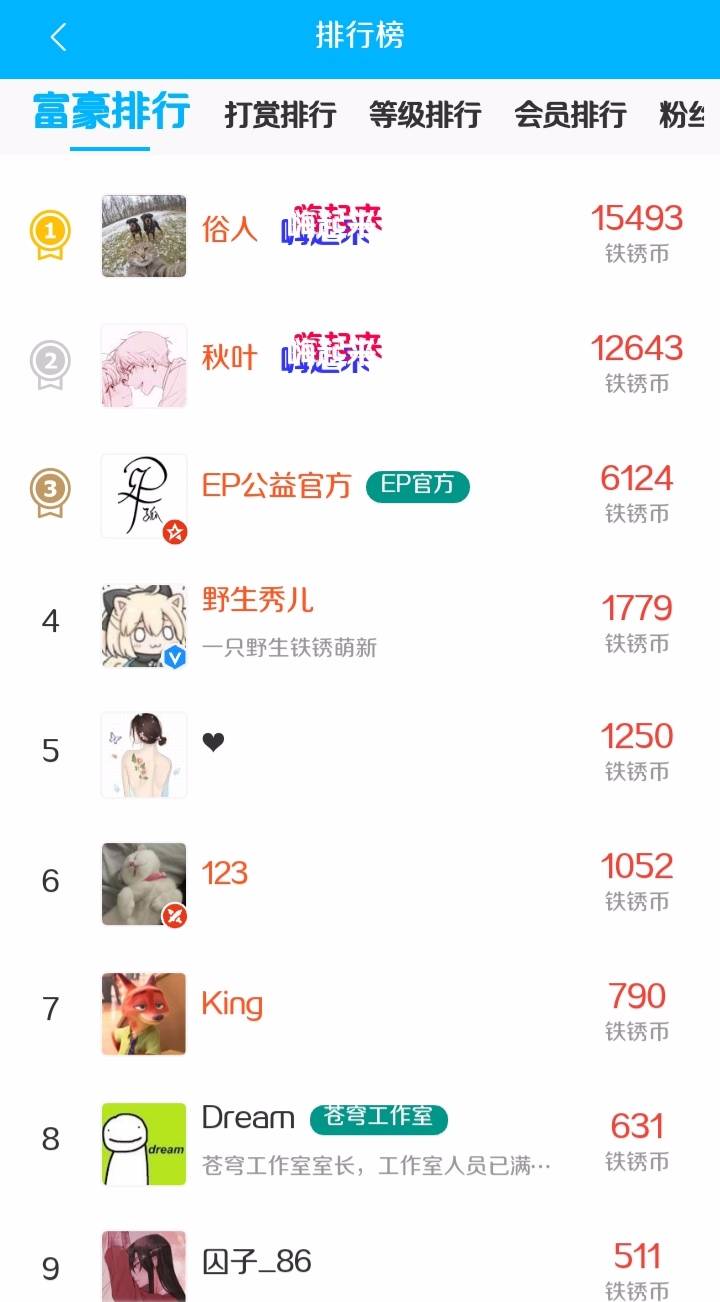This screenshot has width=720, height=1302.
Task: Go back using the top-left arrow
Action: [x=58, y=38]
